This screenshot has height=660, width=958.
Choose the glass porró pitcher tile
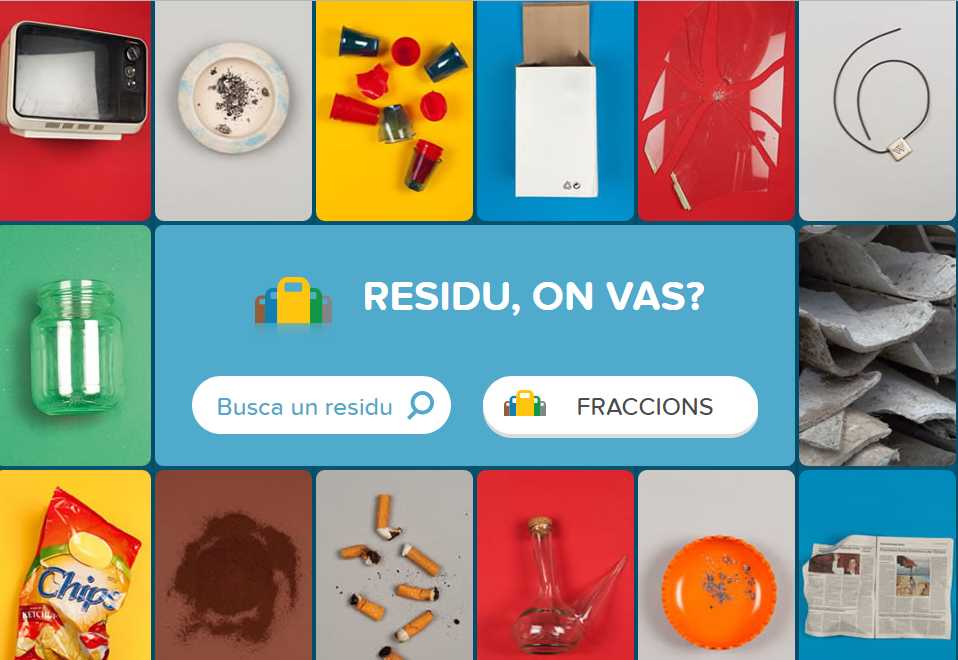(x=555, y=565)
